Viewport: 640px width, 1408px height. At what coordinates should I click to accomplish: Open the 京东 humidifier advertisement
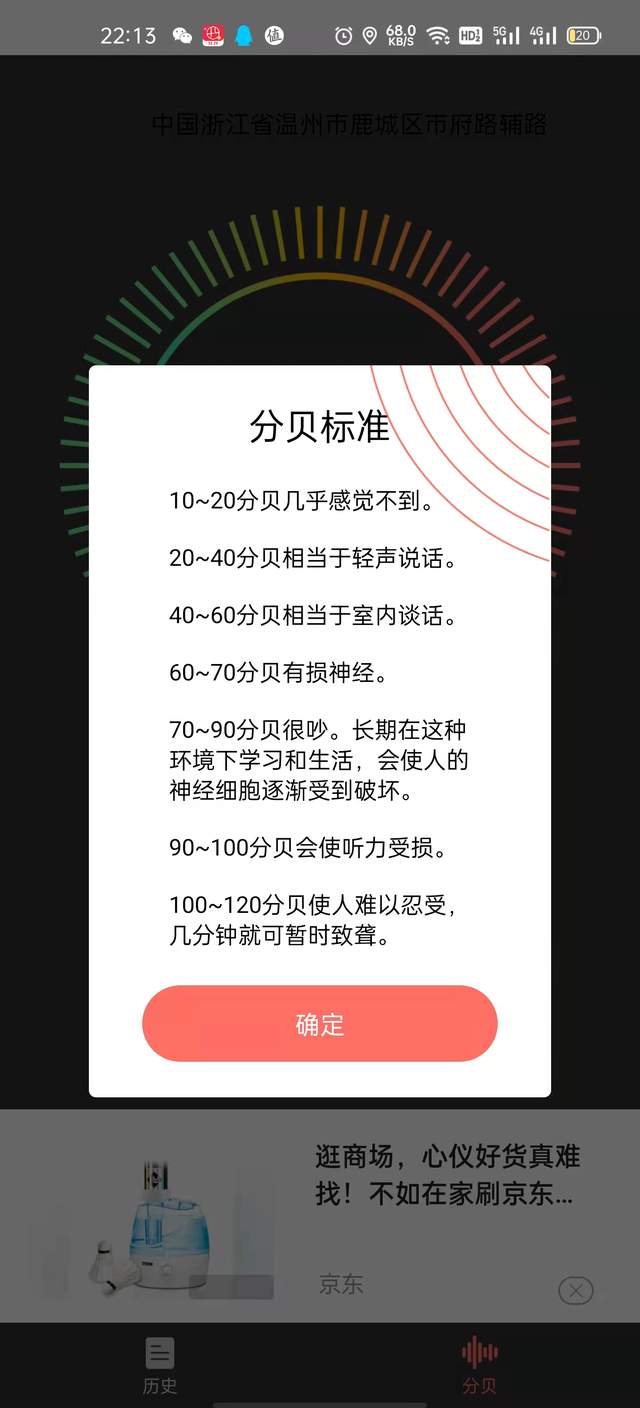(320, 1215)
